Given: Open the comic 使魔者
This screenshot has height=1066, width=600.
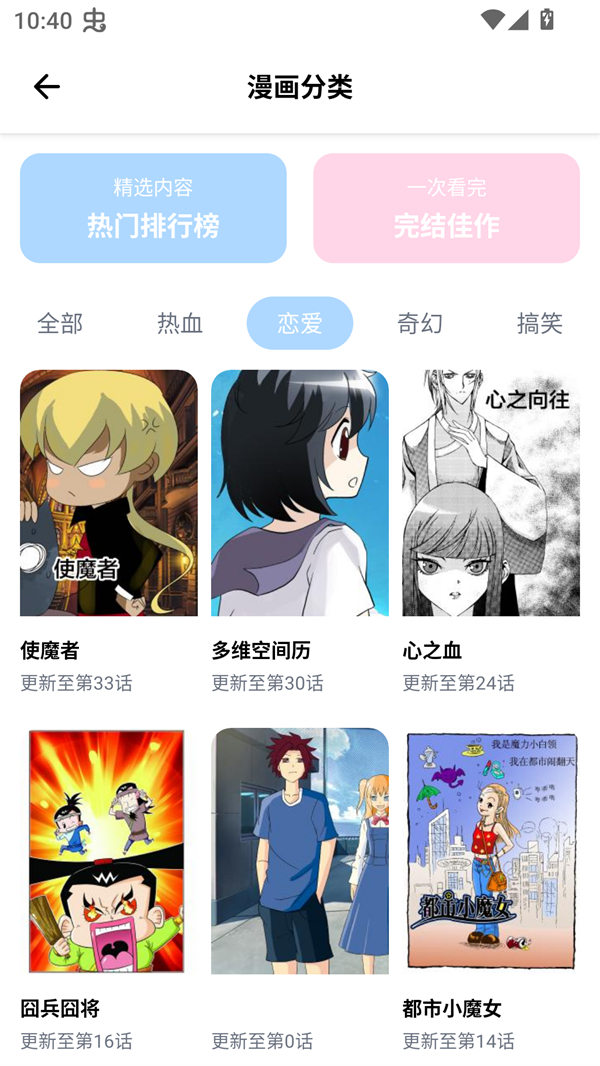Looking at the screenshot, I should (x=109, y=493).
